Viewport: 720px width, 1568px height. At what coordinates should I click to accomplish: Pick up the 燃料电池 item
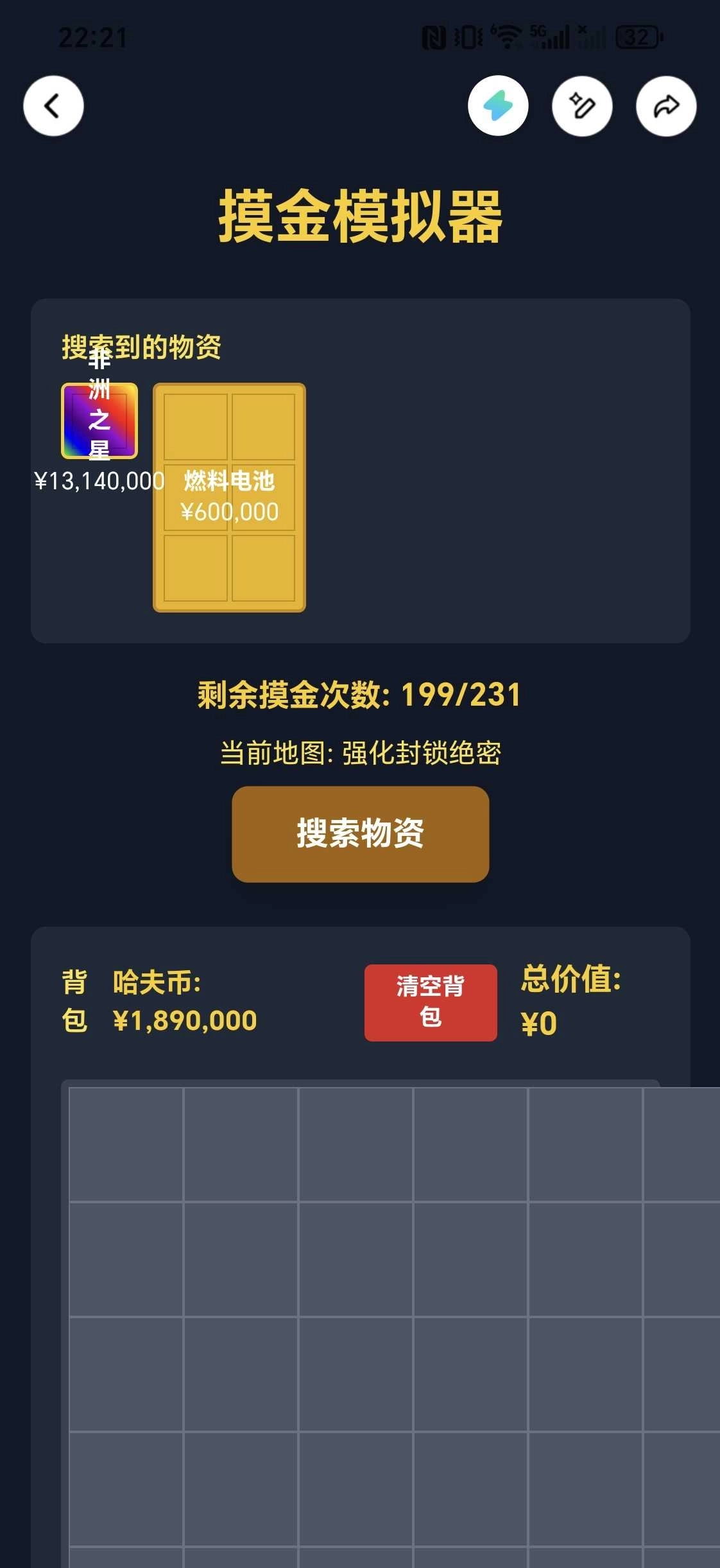[x=229, y=498]
